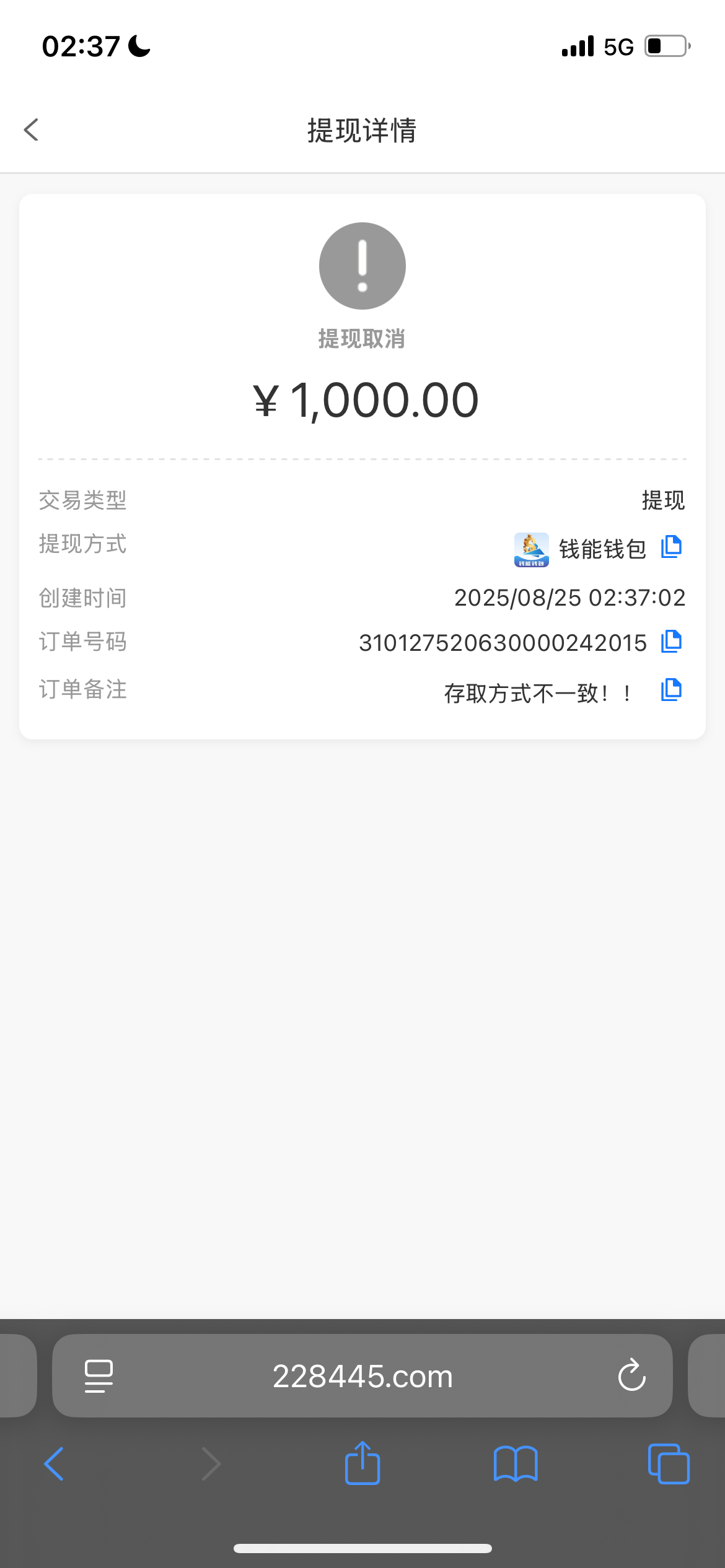Copy the order number 310127520630000242015
The image size is (725, 1568).
pos(671,642)
